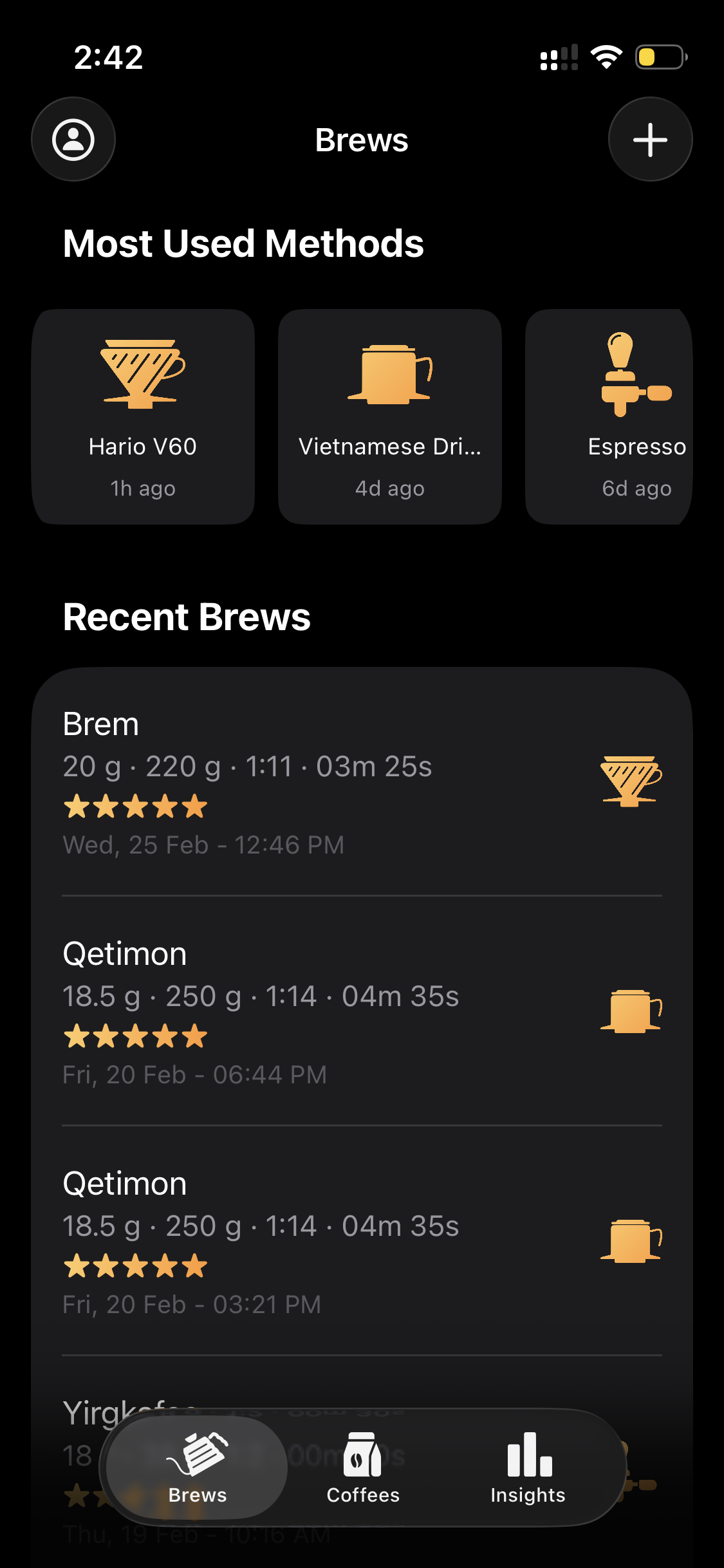Open the profile icon
The width and height of the screenshot is (724, 1568).
pyautogui.click(x=73, y=139)
